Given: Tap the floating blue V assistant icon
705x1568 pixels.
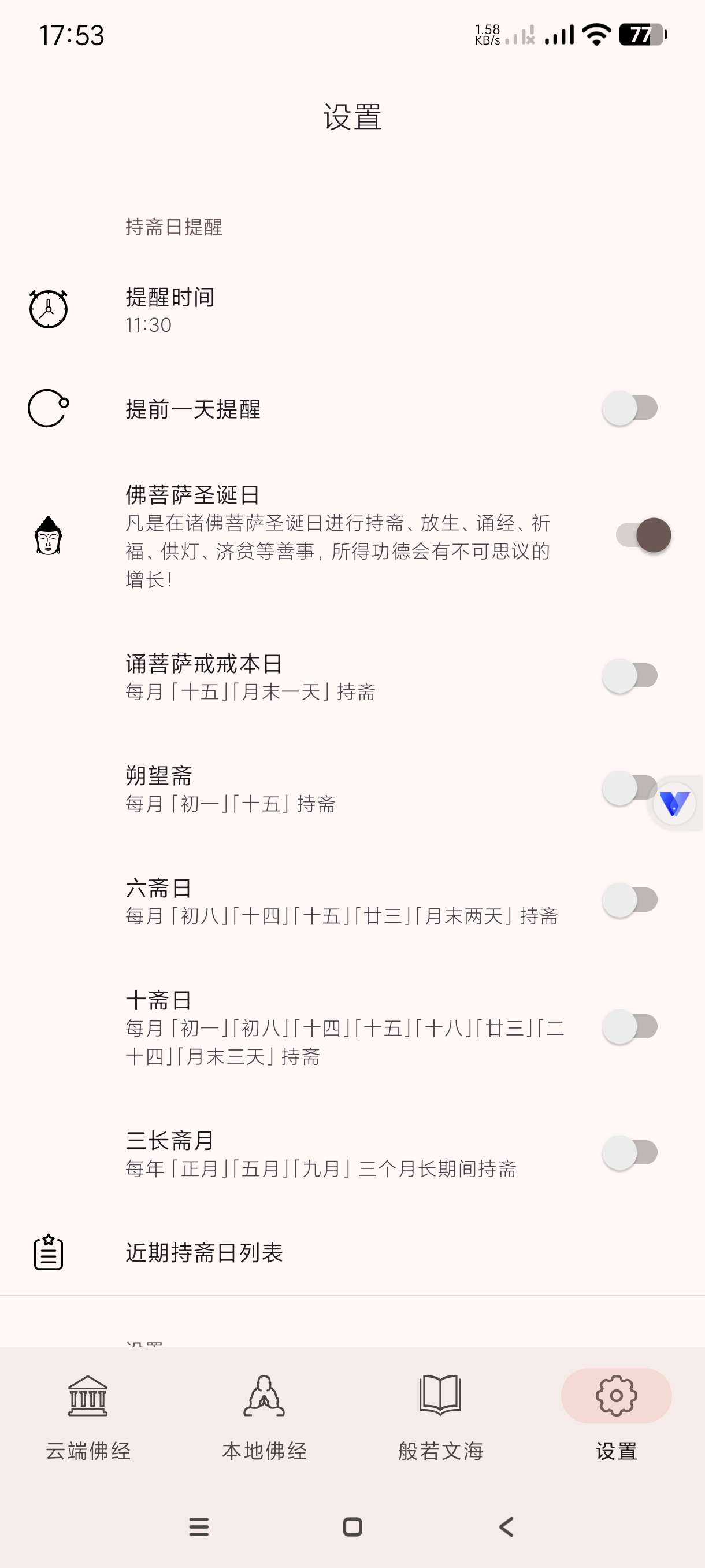Looking at the screenshot, I should pos(674,804).
